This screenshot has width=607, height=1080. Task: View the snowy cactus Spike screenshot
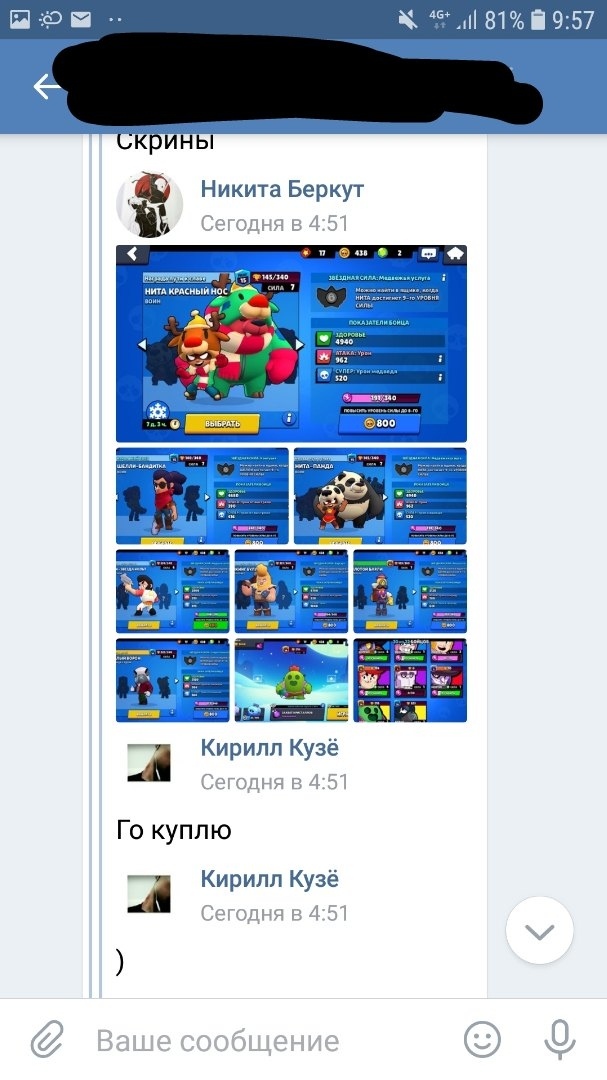[291, 680]
